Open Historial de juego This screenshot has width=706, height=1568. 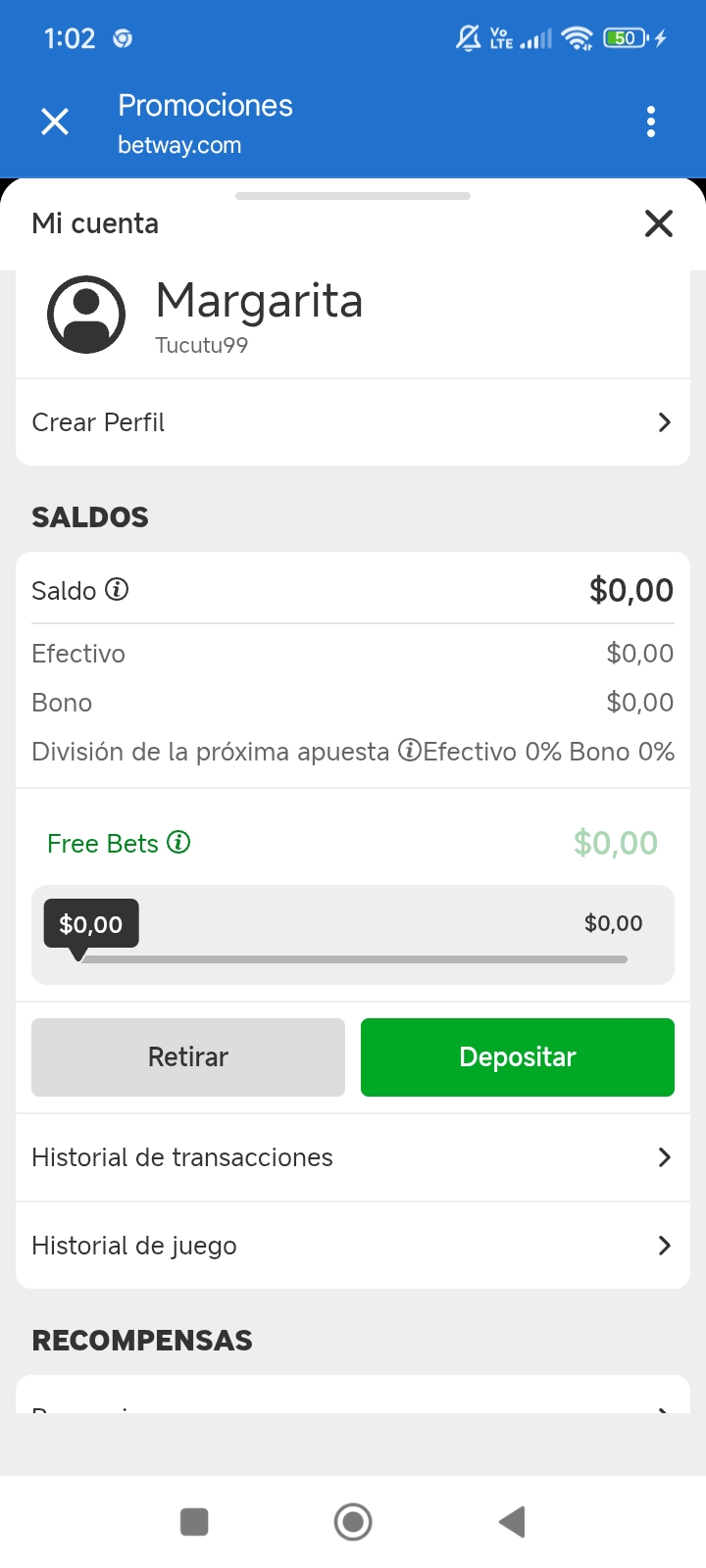(353, 1246)
